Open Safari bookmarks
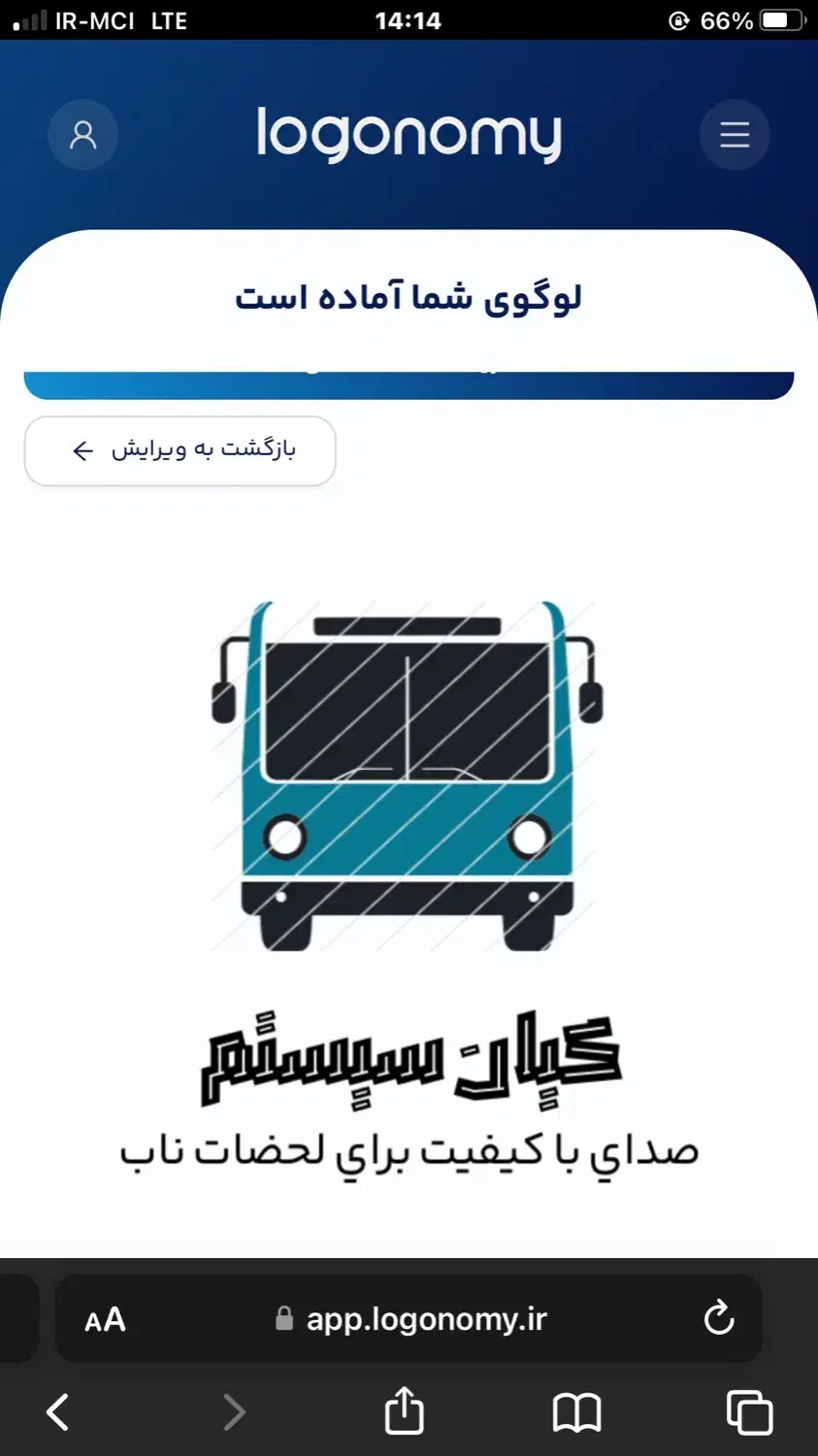Screen dimensions: 818x1456 pos(577,1412)
